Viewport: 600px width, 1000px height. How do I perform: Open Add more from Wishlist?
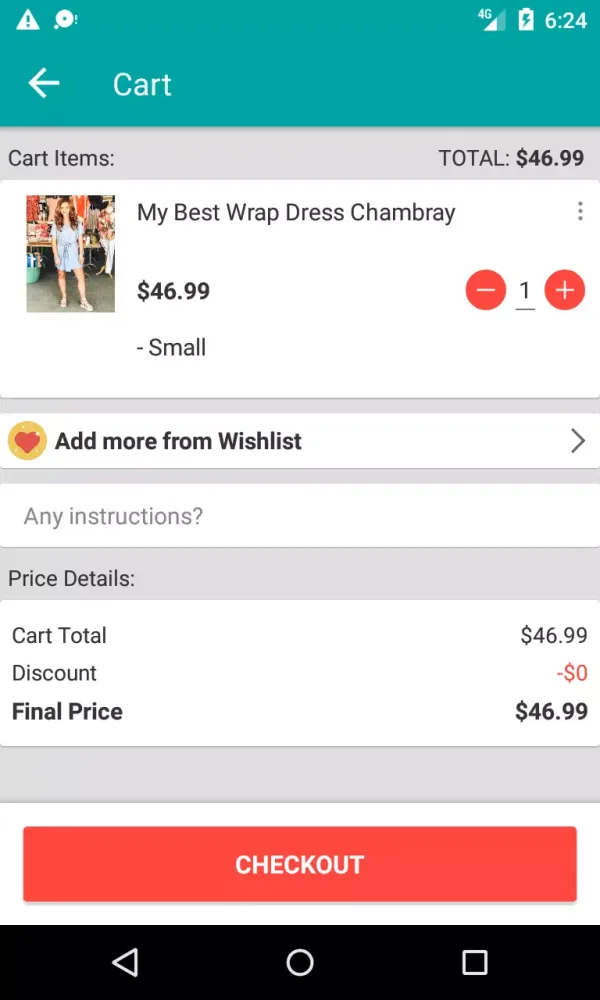coord(299,441)
